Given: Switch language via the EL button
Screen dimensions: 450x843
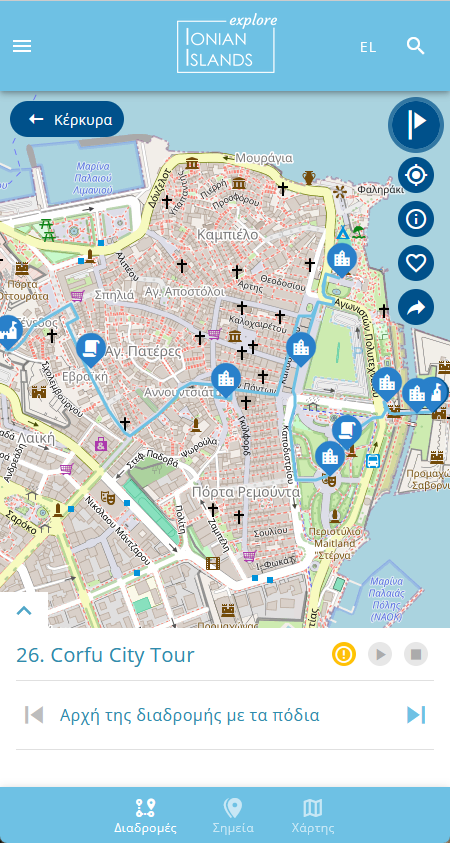Looking at the screenshot, I should coord(368,47).
